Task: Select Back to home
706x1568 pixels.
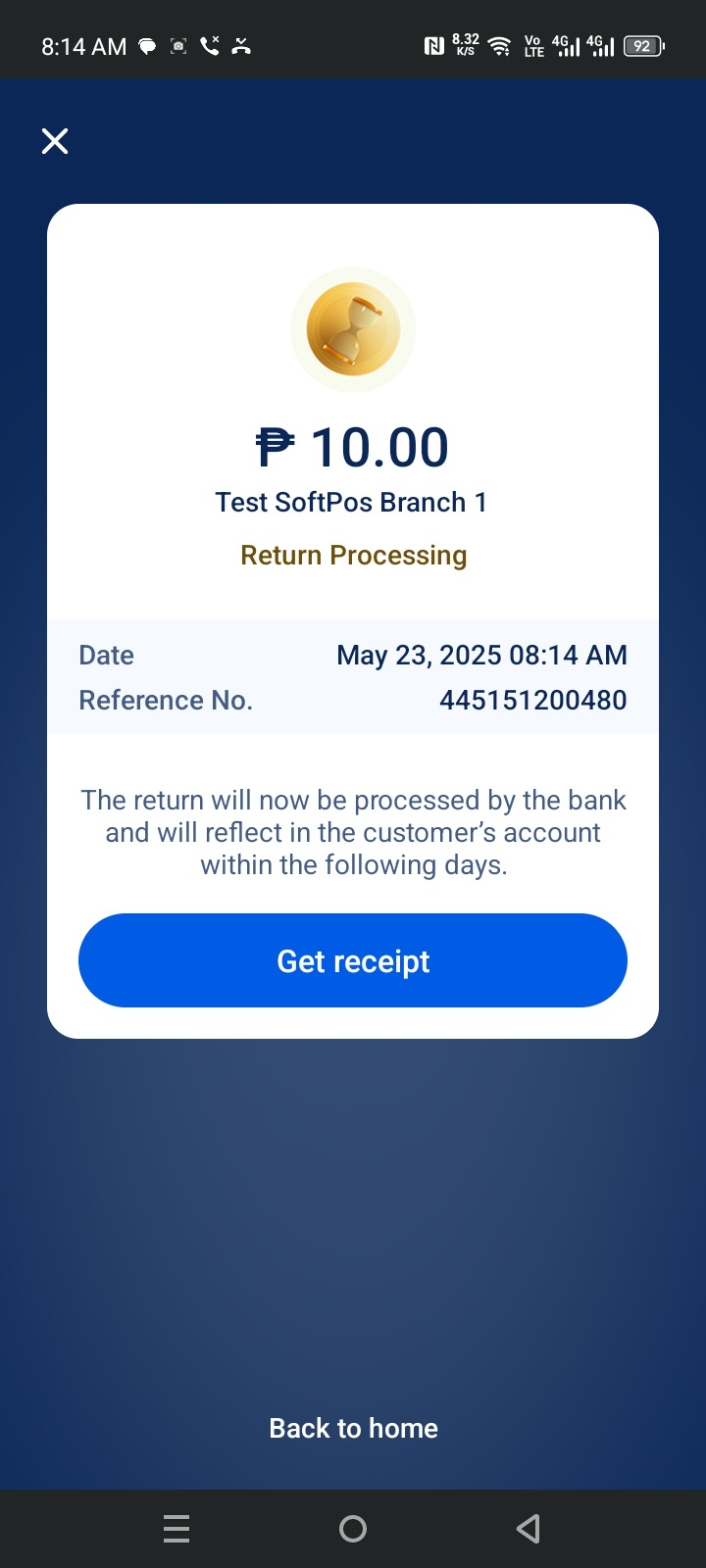Action: tap(353, 1428)
